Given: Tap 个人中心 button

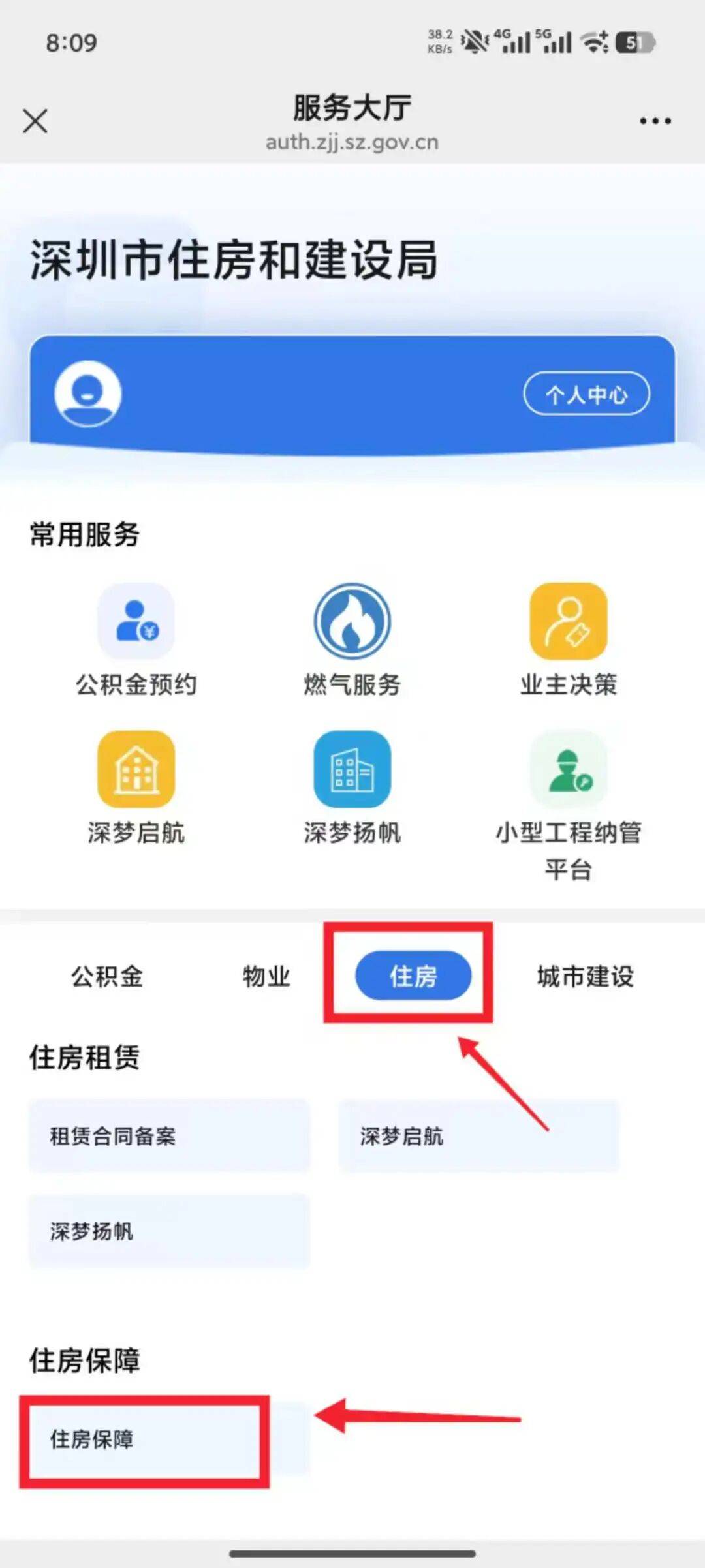Looking at the screenshot, I should click(586, 393).
